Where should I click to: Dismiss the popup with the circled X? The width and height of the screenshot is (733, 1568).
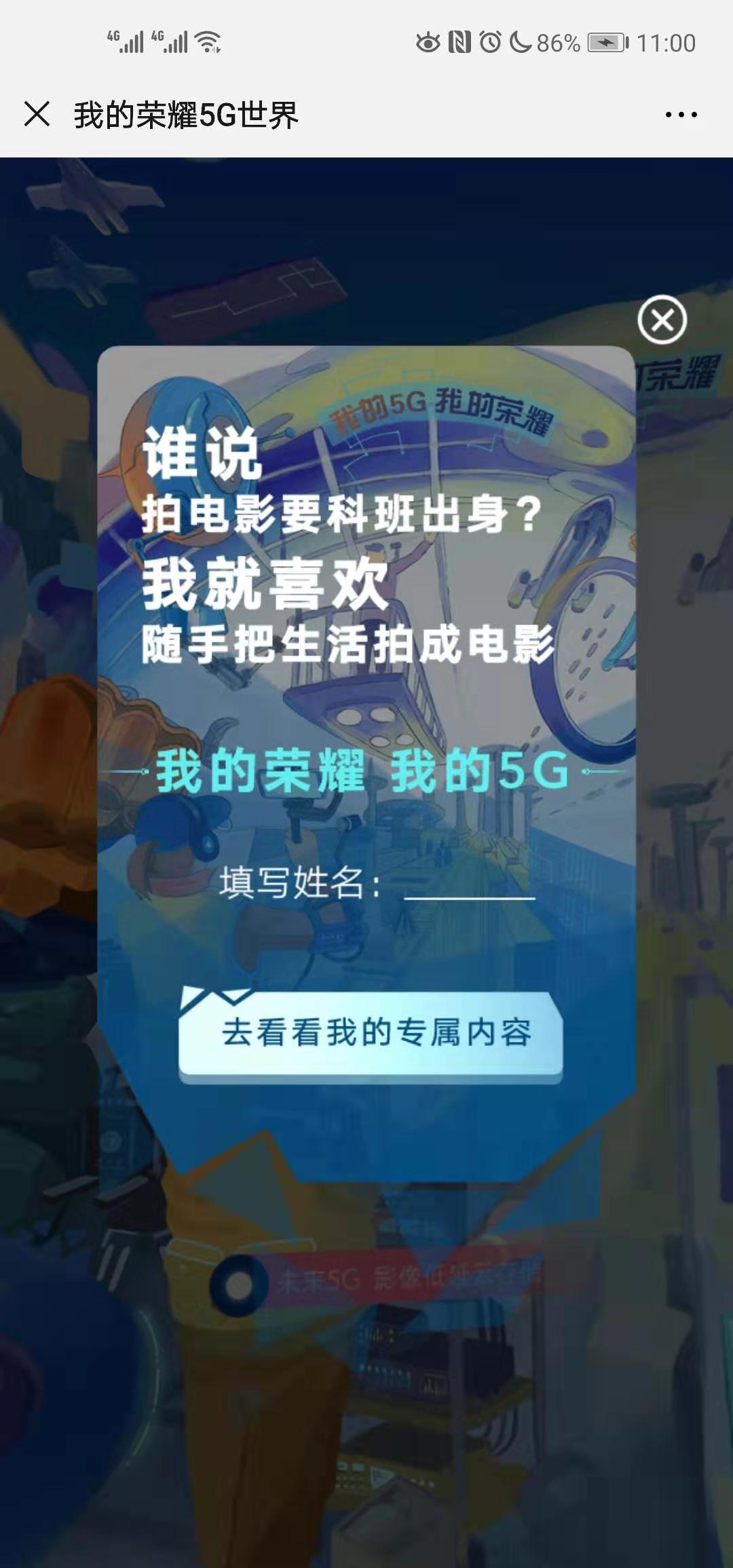[x=662, y=320]
